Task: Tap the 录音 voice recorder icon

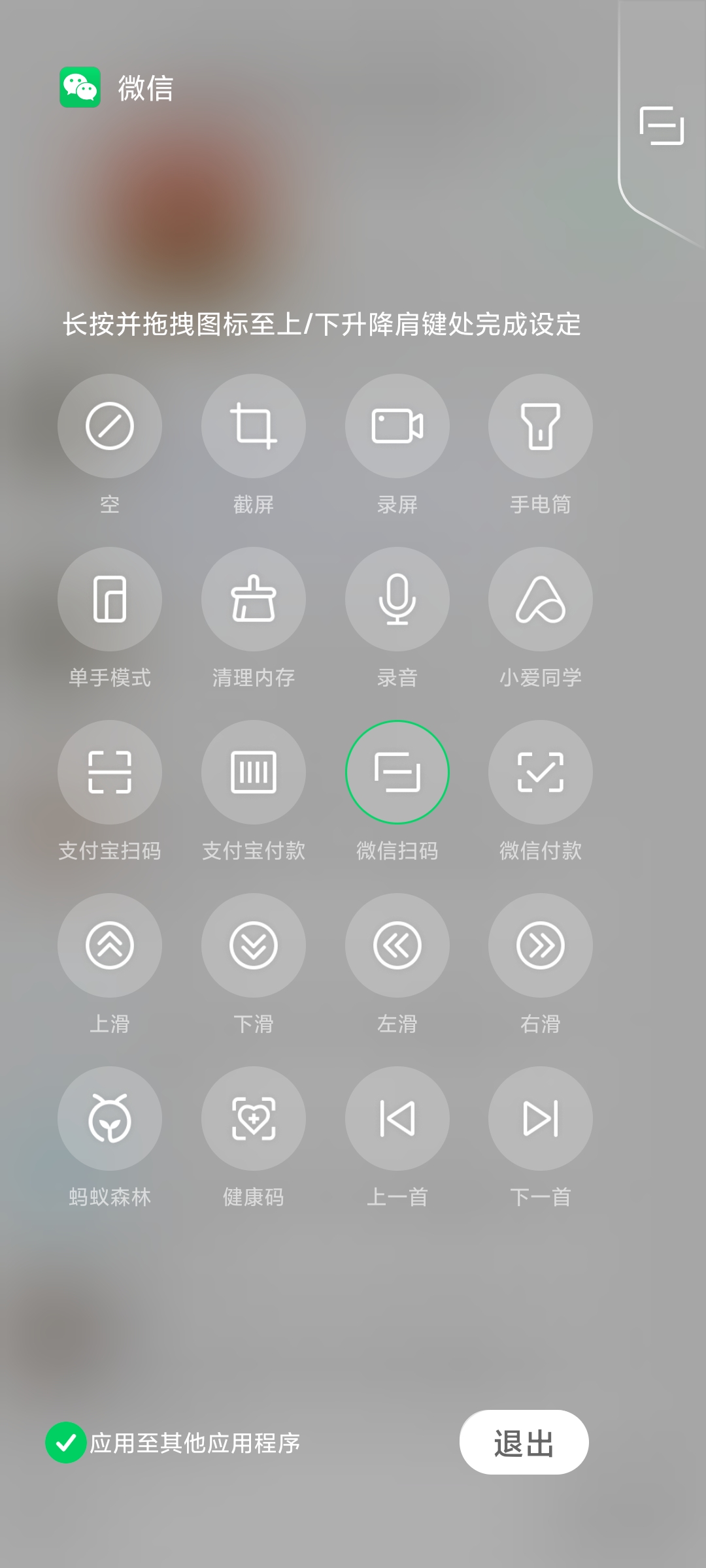Action: click(x=397, y=599)
